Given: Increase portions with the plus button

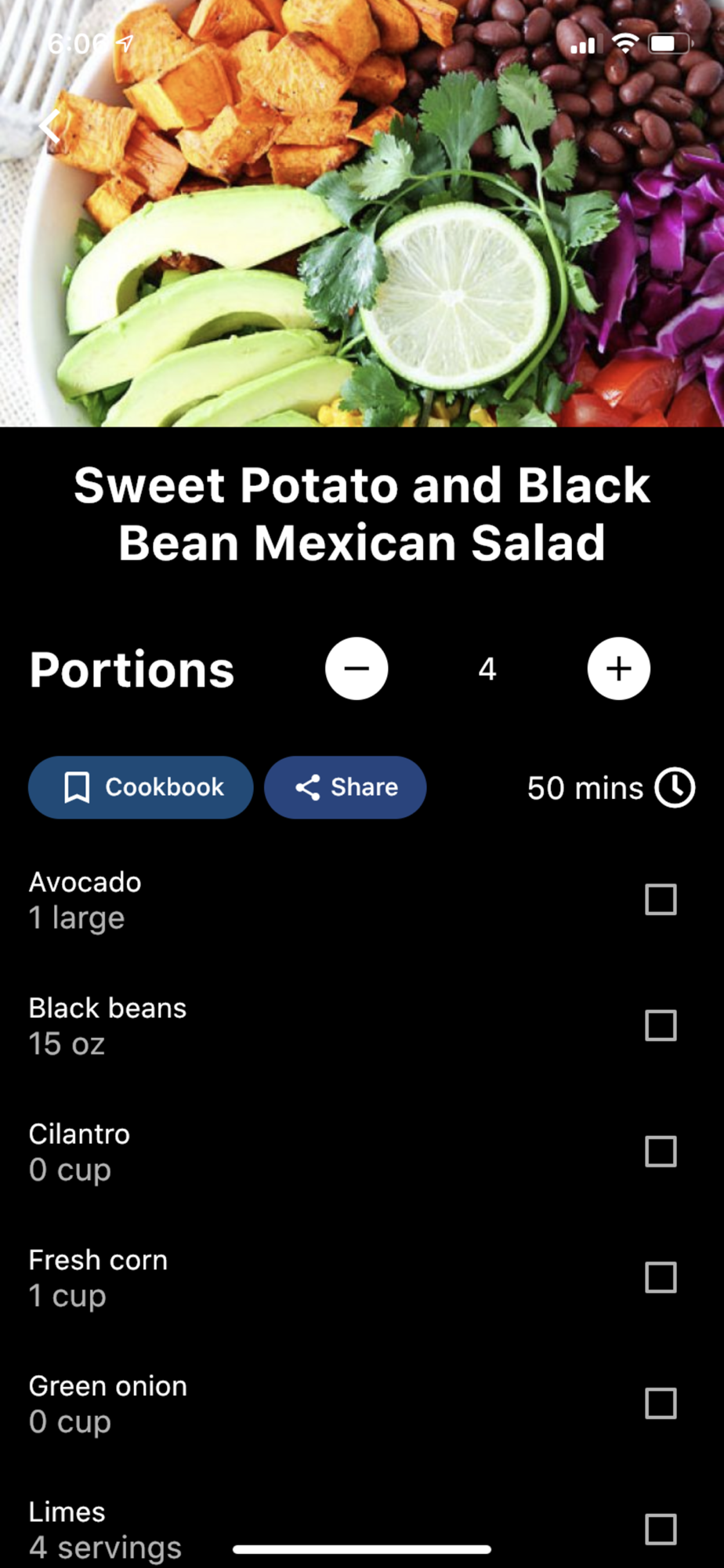Looking at the screenshot, I should 619,669.
